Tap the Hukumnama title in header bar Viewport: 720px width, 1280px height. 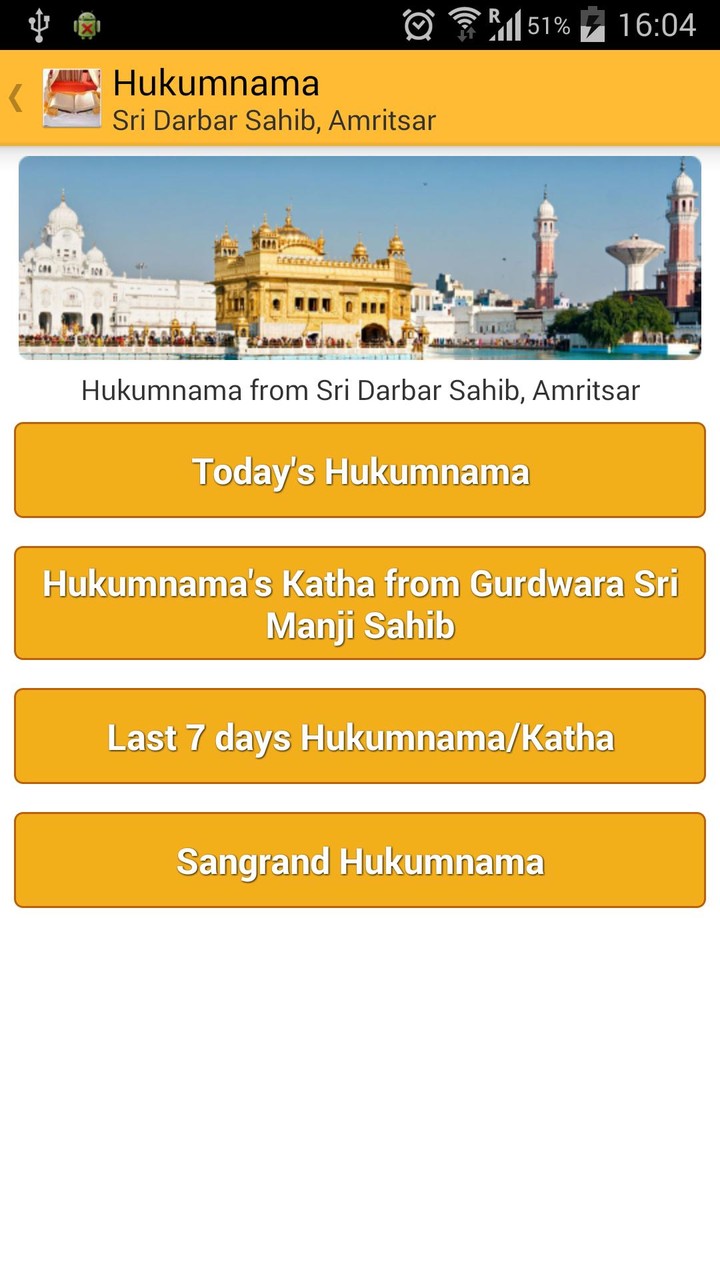point(216,85)
